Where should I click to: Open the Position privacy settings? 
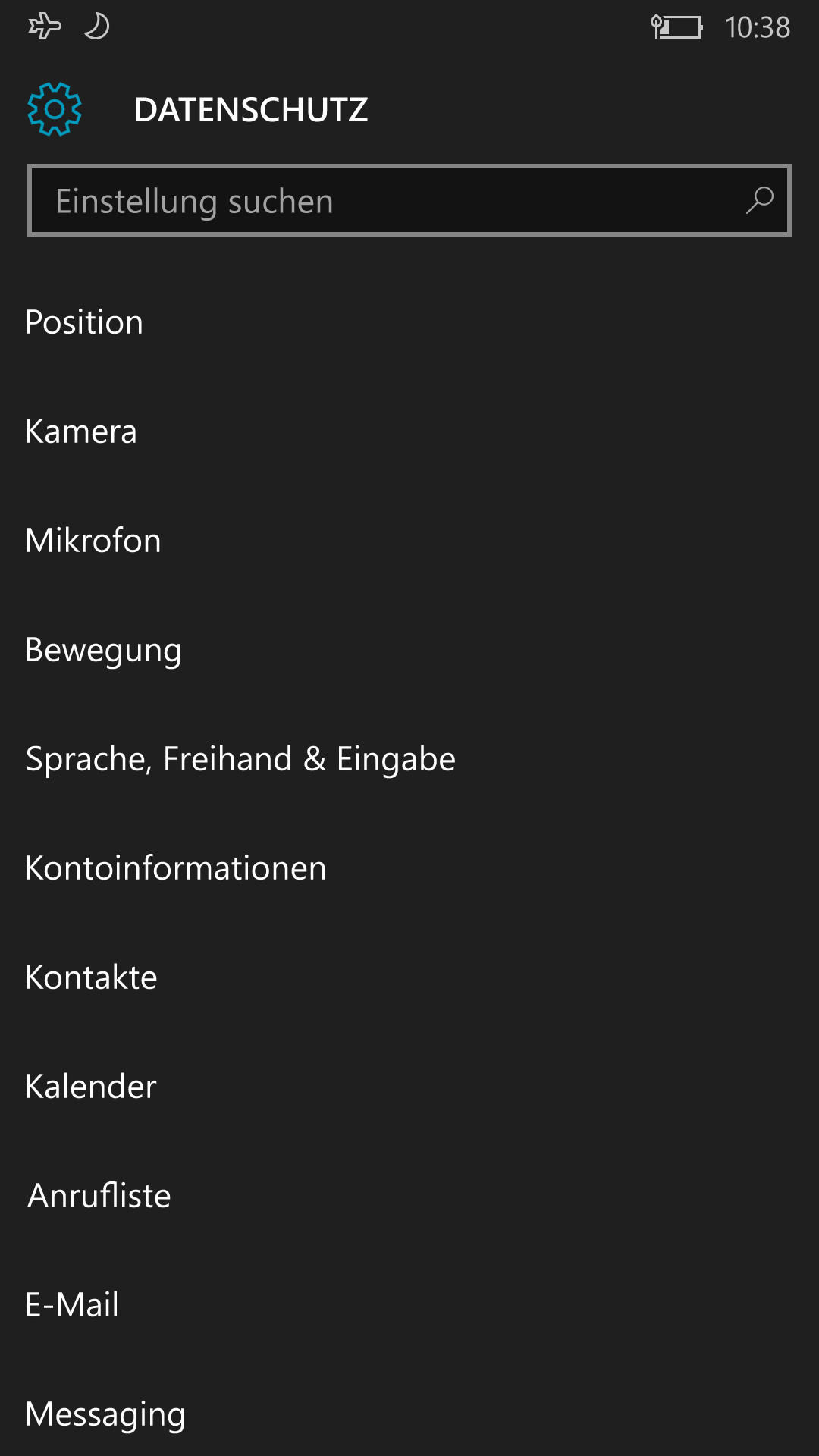coord(409,322)
